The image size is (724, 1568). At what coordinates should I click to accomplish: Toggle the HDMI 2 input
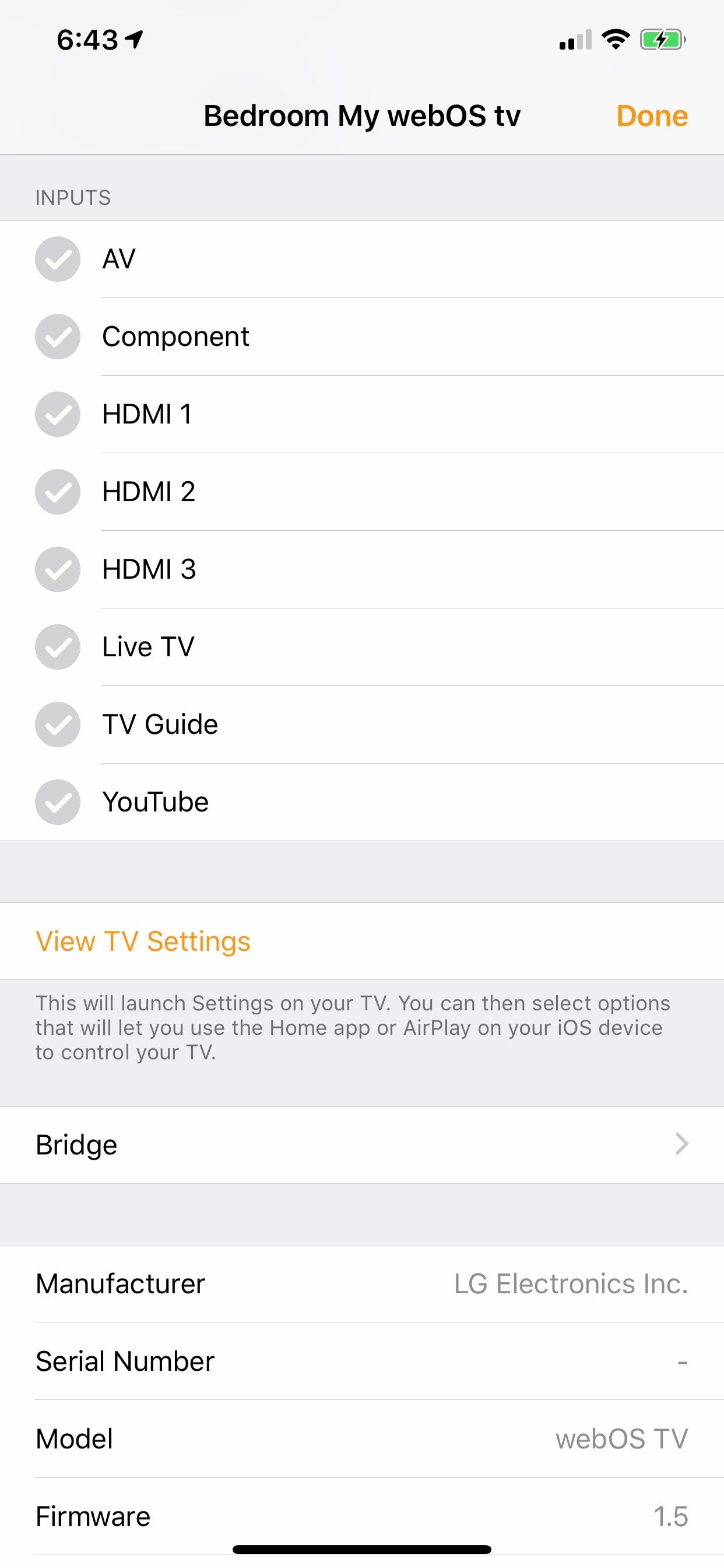[58, 491]
